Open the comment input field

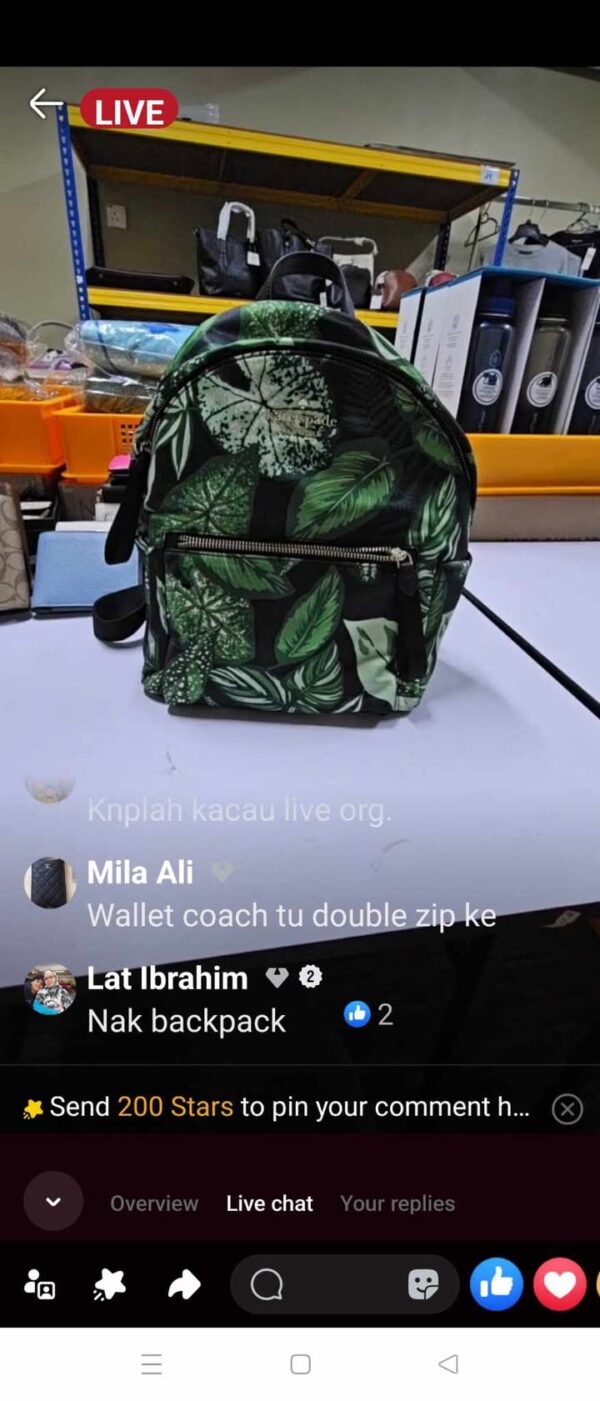tap(320, 1285)
